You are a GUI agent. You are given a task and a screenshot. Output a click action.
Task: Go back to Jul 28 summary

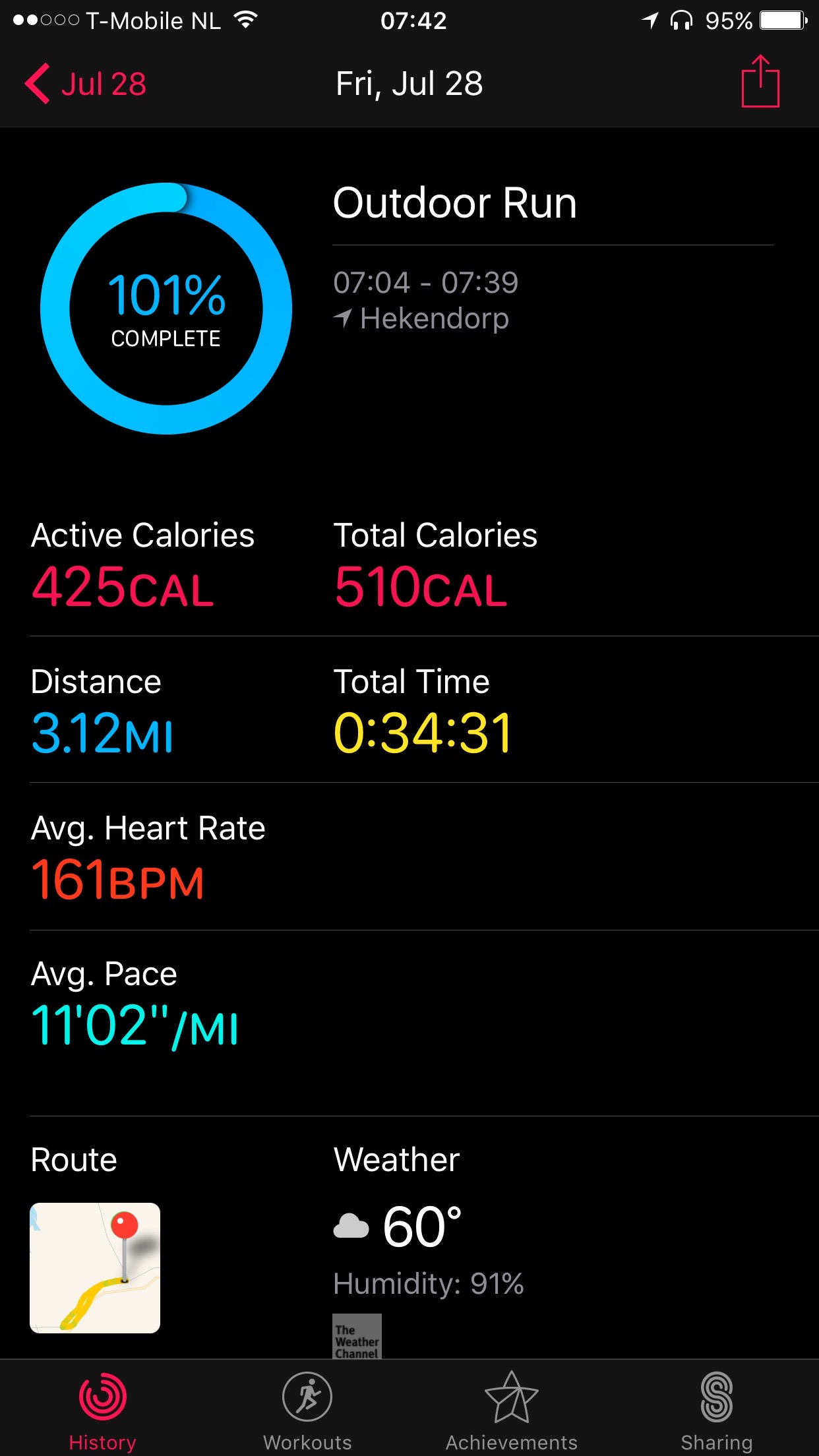pos(86,84)
